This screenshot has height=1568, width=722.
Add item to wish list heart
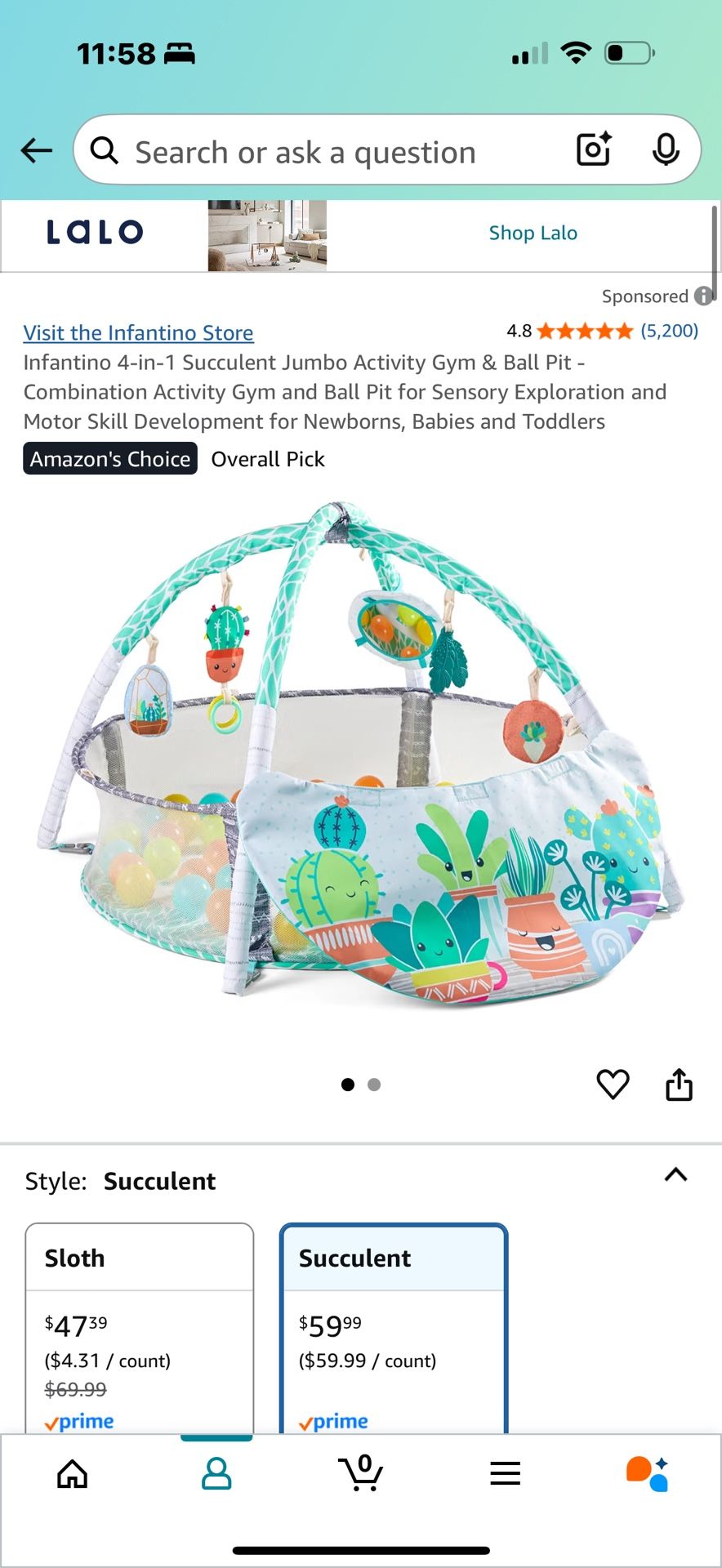[x=613, y=1085]
